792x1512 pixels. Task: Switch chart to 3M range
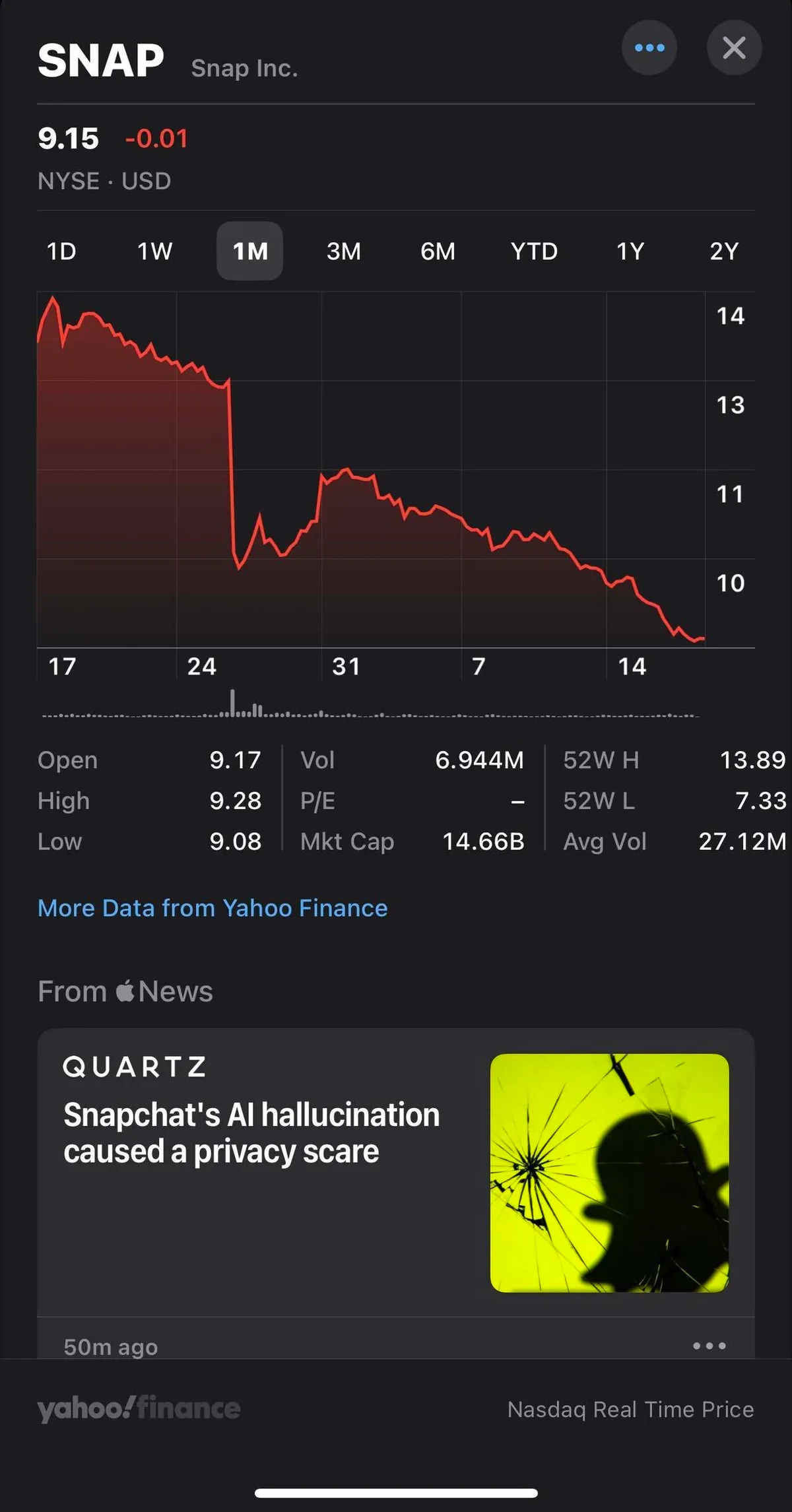pos(344,251)
